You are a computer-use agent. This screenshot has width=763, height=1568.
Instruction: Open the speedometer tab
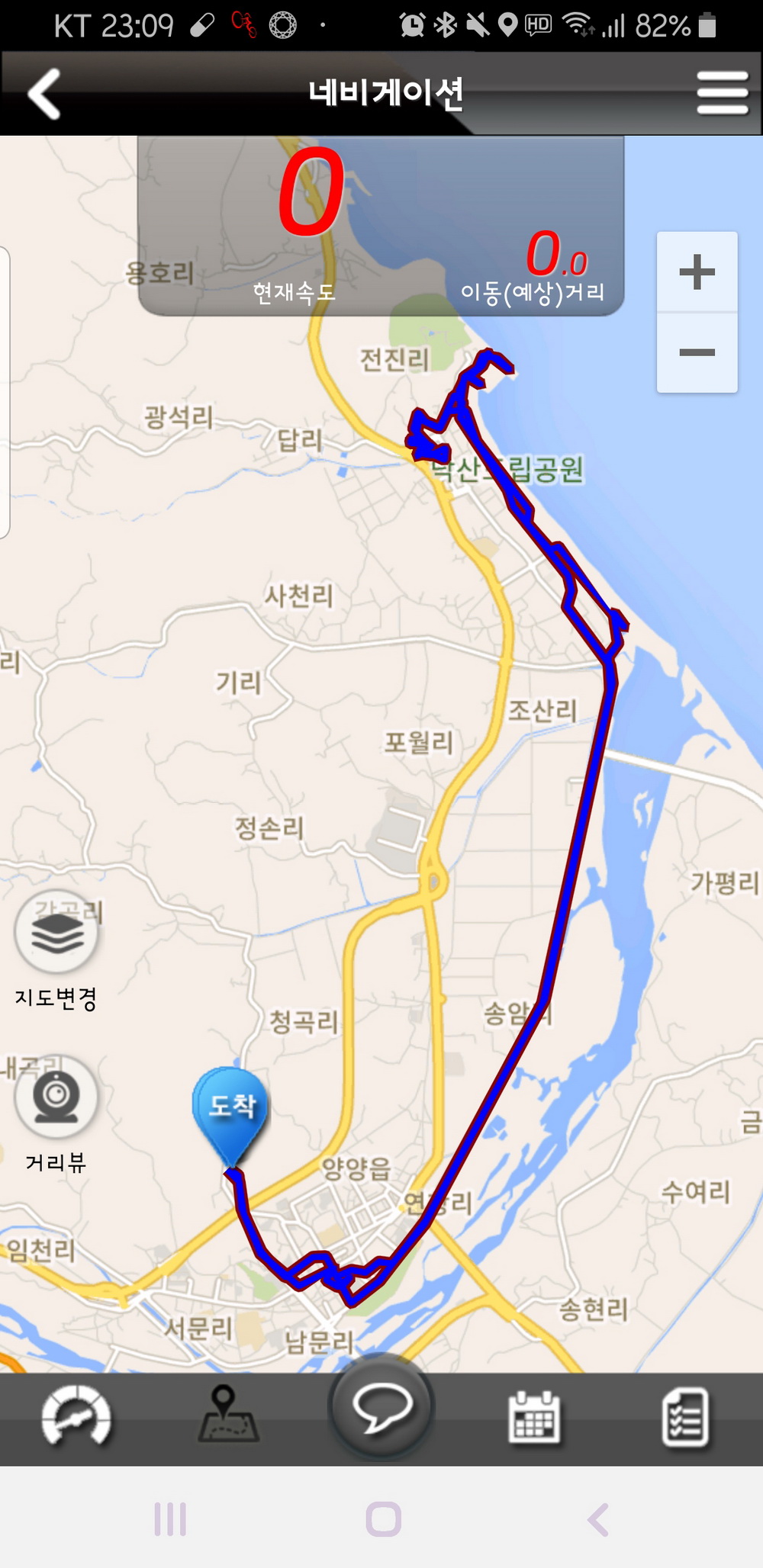pyautogui.click(x=76, y=1418)
